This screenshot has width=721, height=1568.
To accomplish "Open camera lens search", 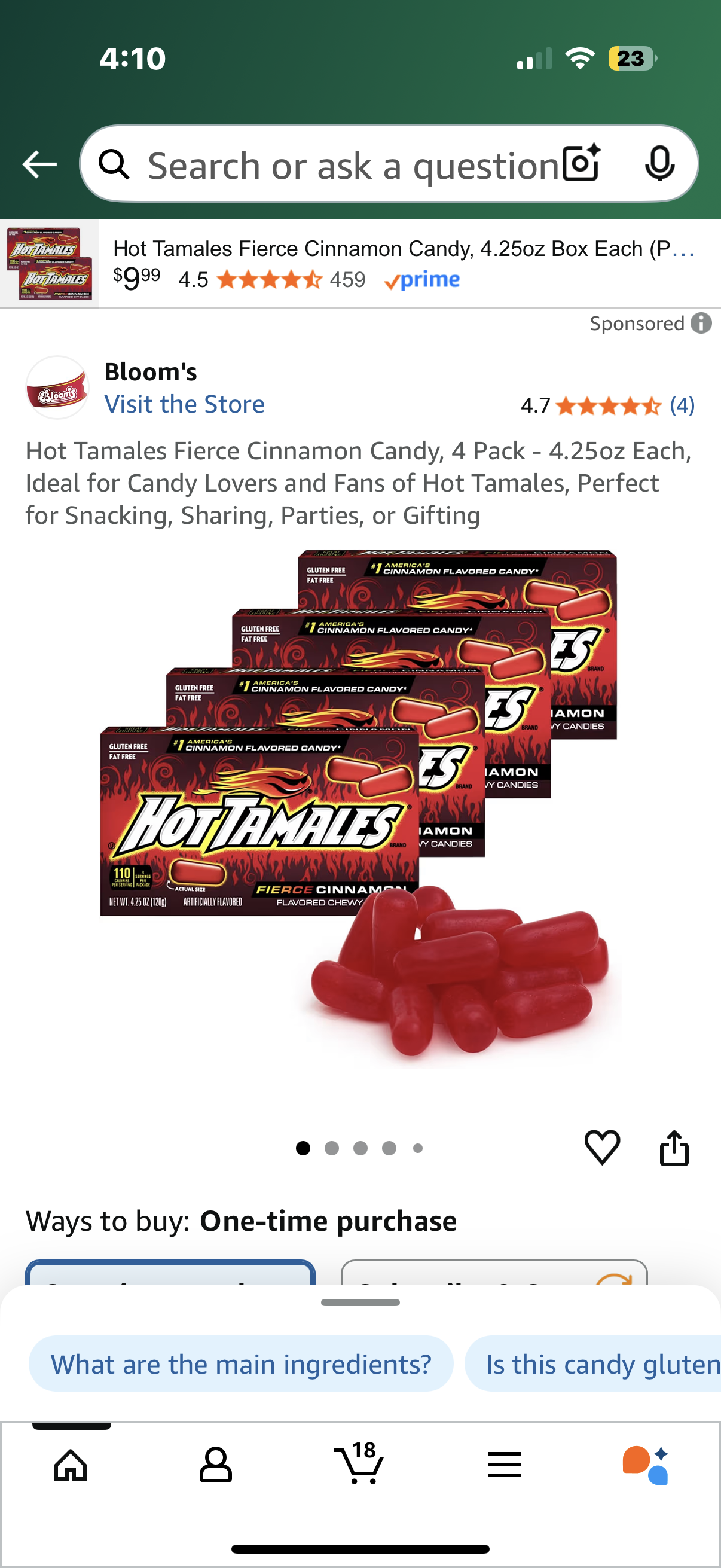I will click(x=581, y=164).
